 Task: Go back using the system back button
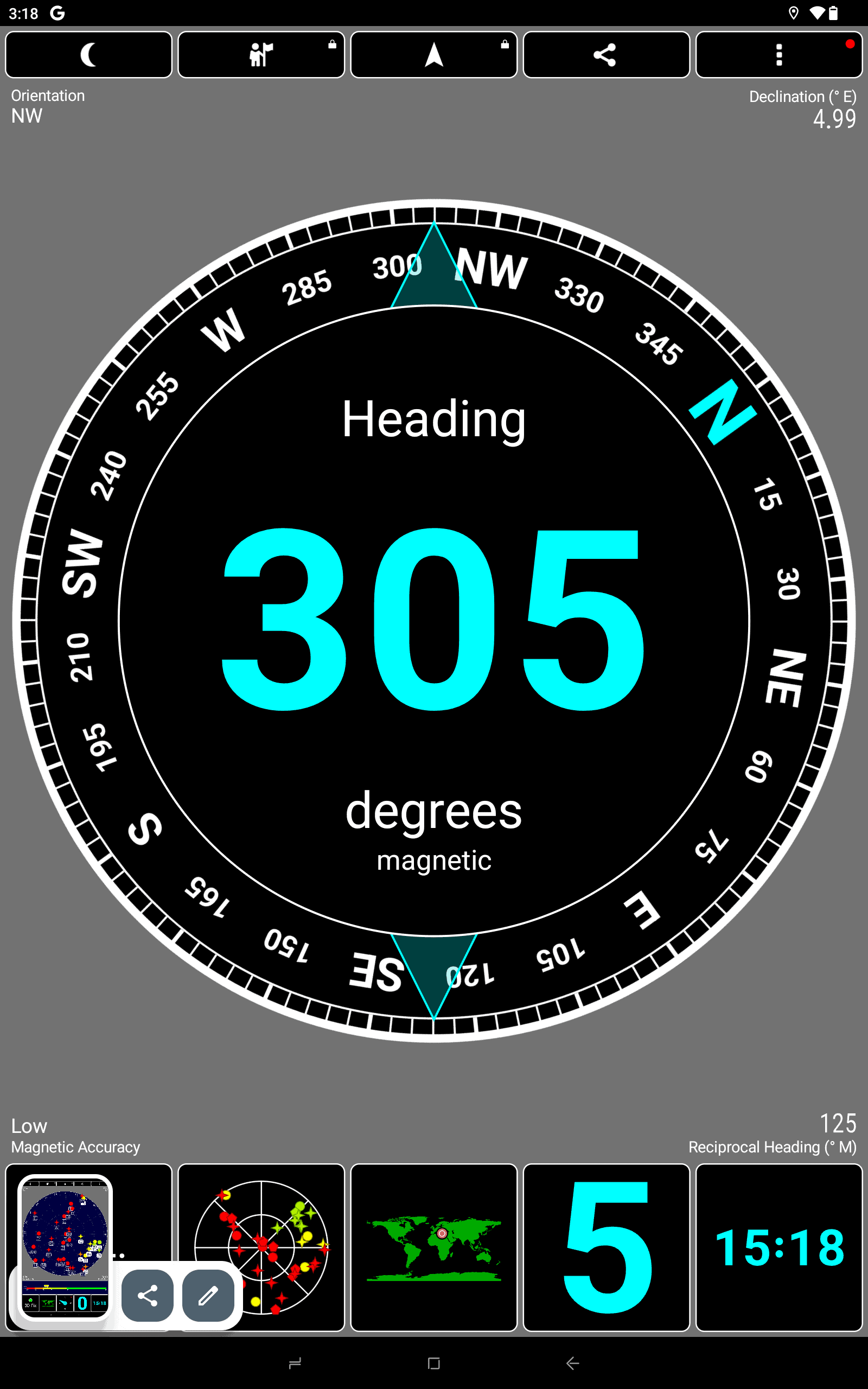572,1363
